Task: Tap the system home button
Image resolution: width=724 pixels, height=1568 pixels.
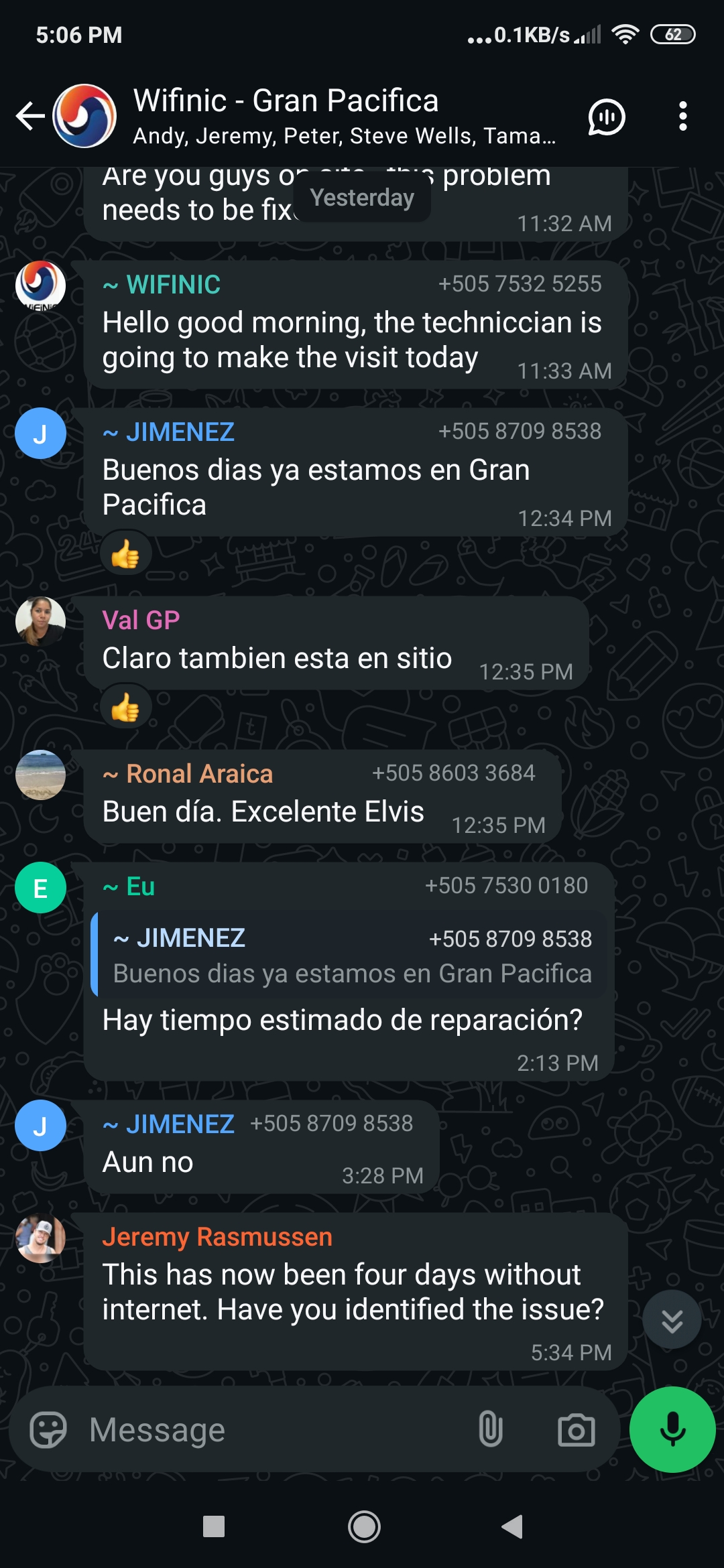Action: [364, 1527]
